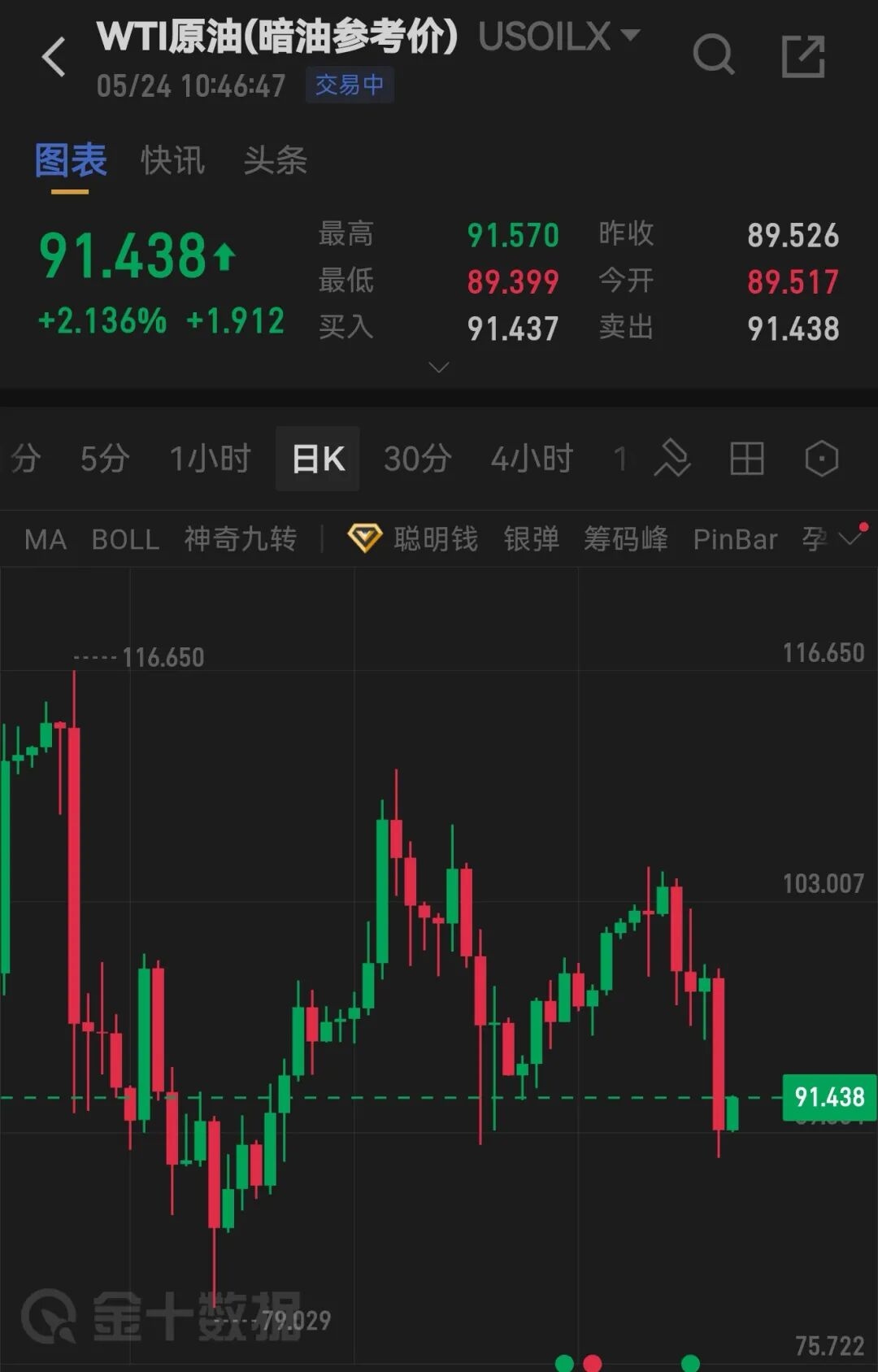Go back using the top-left arrow
Screen dimensions: 878x1372
pyautogui.click(x=54, y=57)
